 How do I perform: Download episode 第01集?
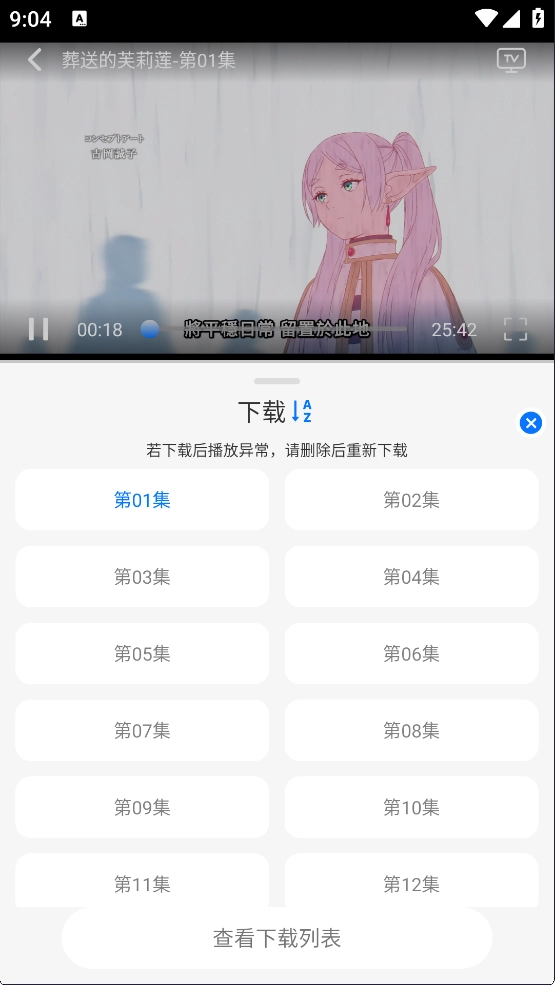tap(142, 500)
